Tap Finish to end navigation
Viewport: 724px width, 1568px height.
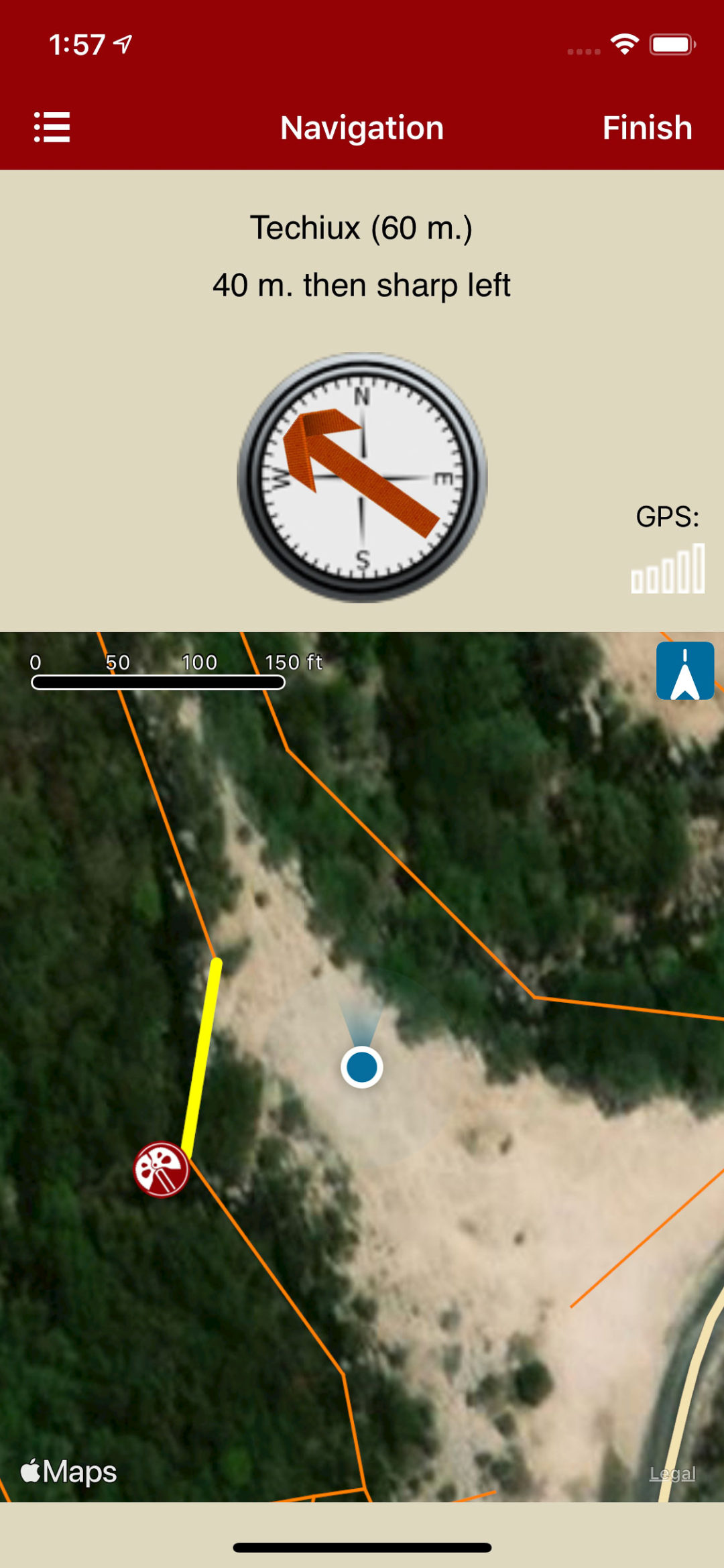pyautogui.click(x=646, y=127)
